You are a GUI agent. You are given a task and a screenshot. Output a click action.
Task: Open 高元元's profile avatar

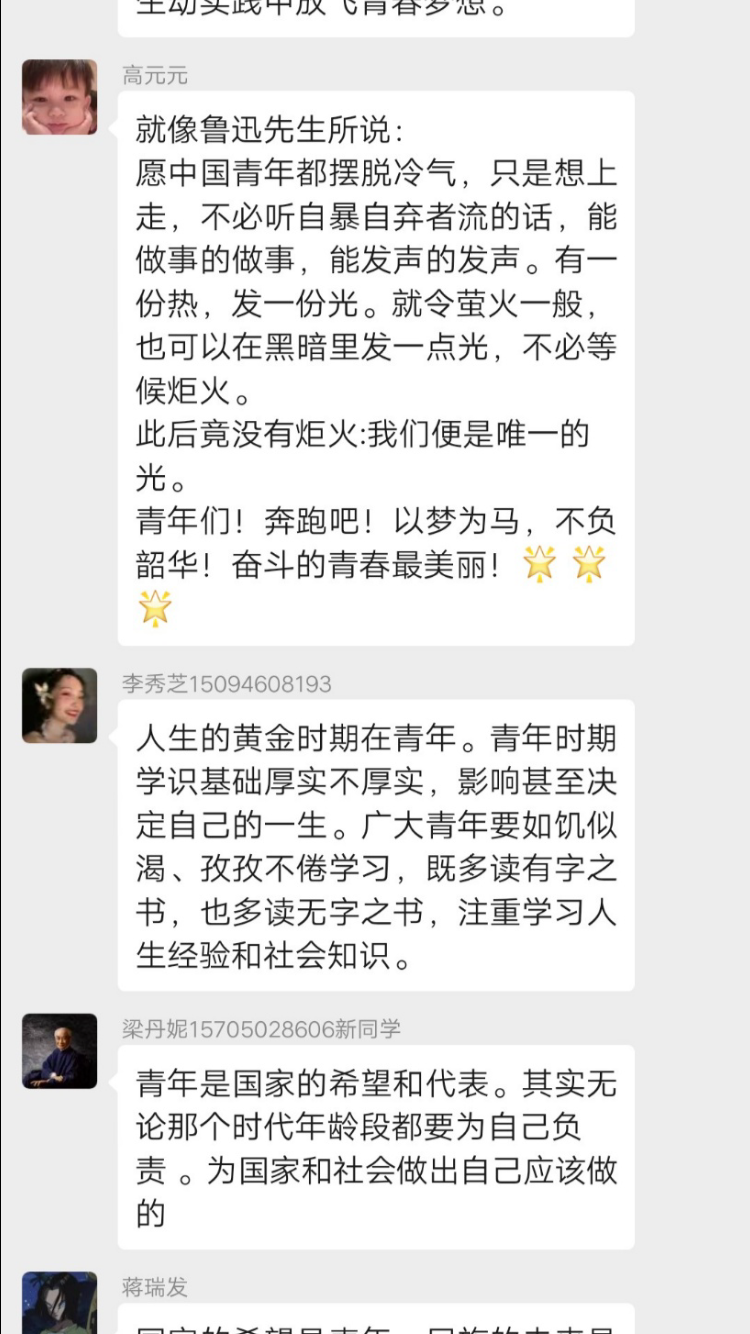[x=60, y=97]
